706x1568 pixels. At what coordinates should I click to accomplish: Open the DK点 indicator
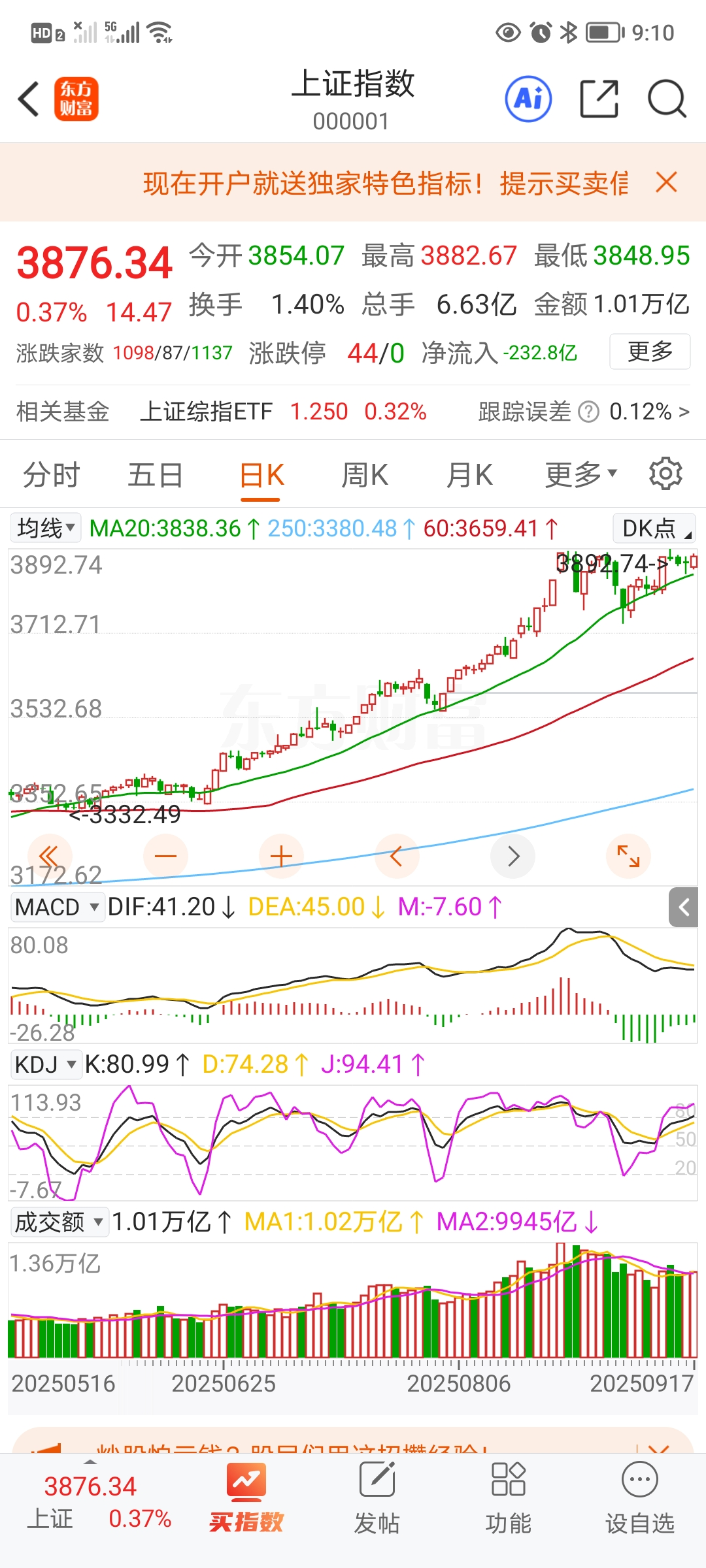[x=654, y=528]
